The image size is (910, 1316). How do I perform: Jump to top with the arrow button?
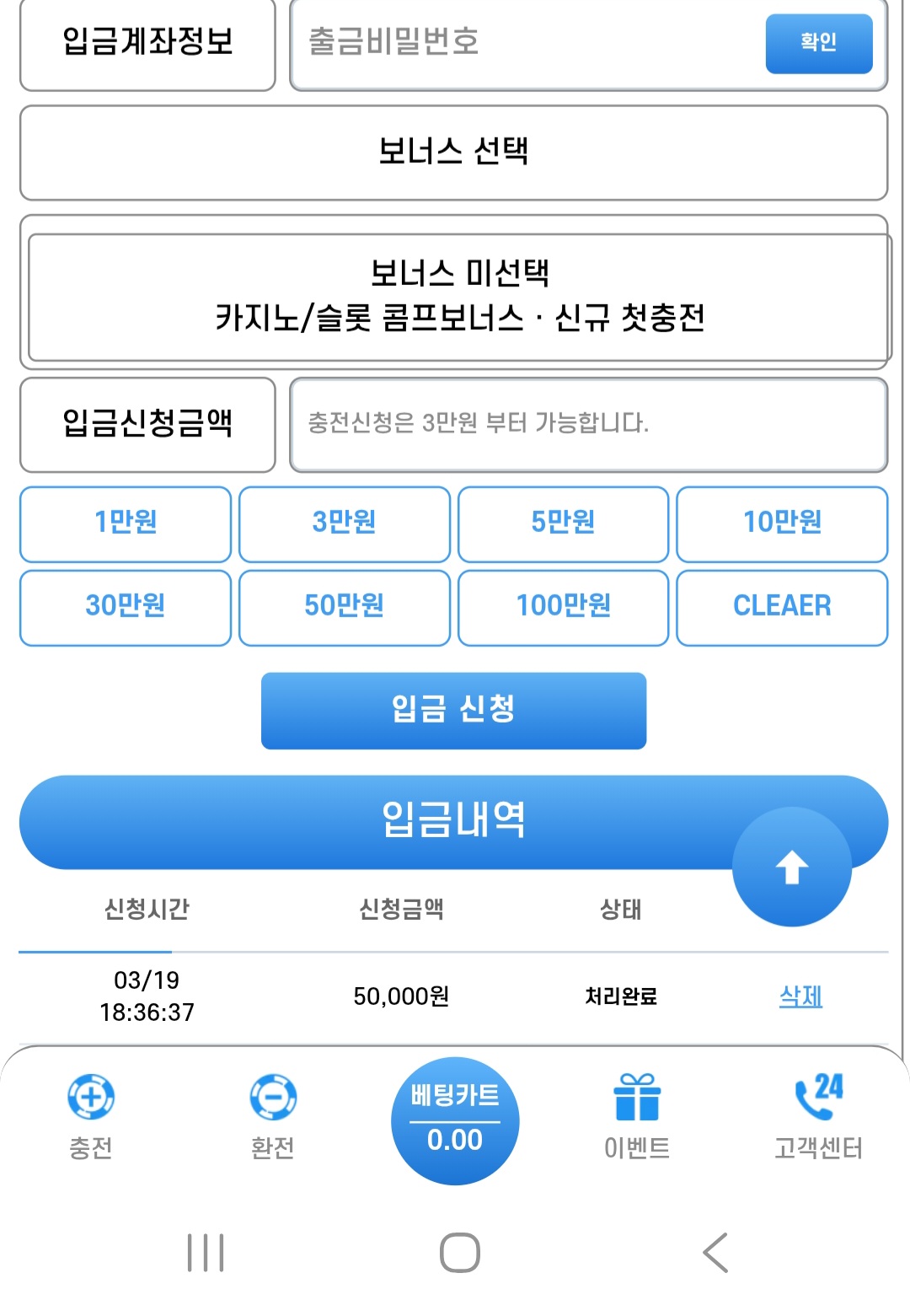click(791, 867)
